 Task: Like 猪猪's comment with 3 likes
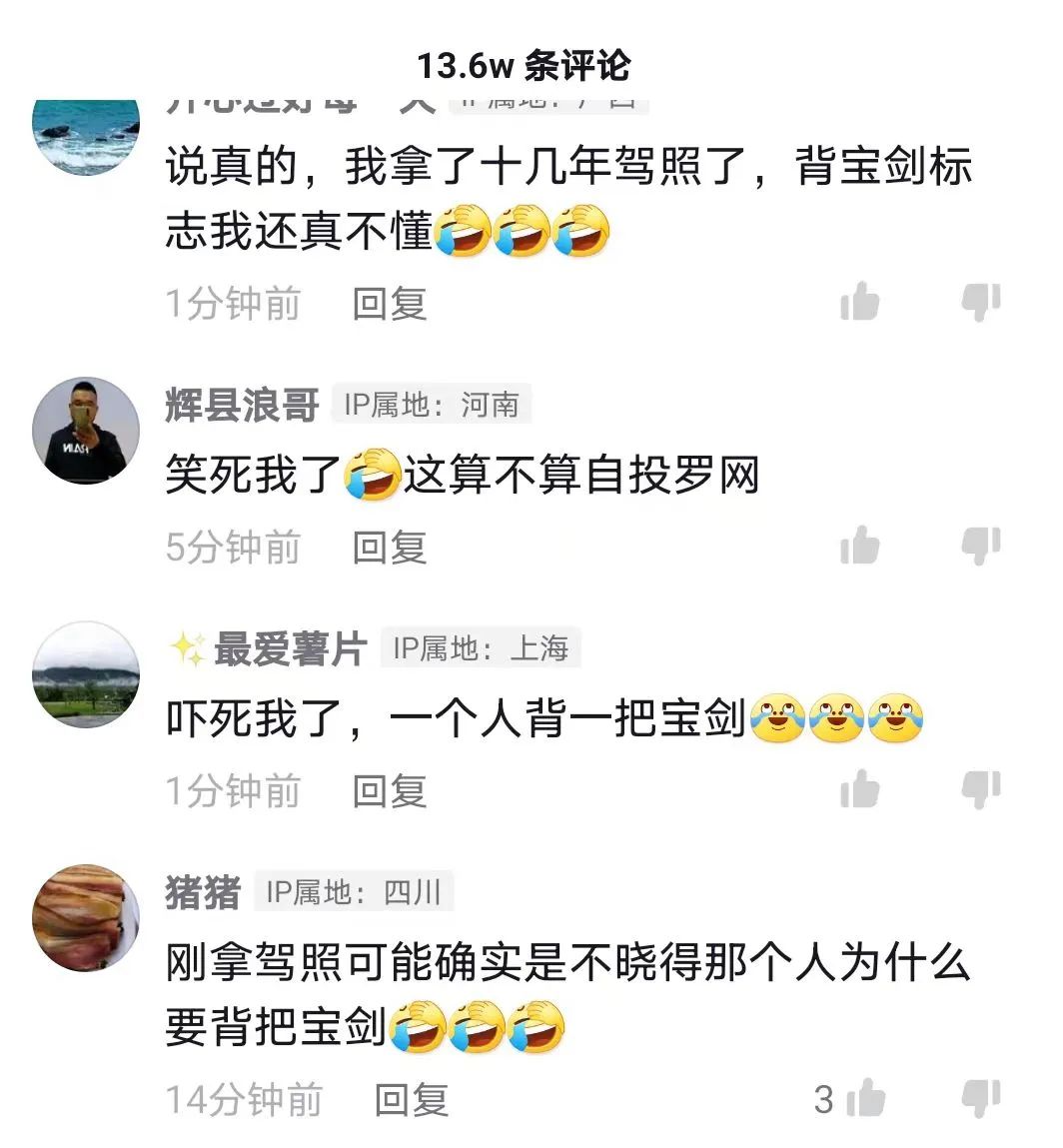point(865,1099)
